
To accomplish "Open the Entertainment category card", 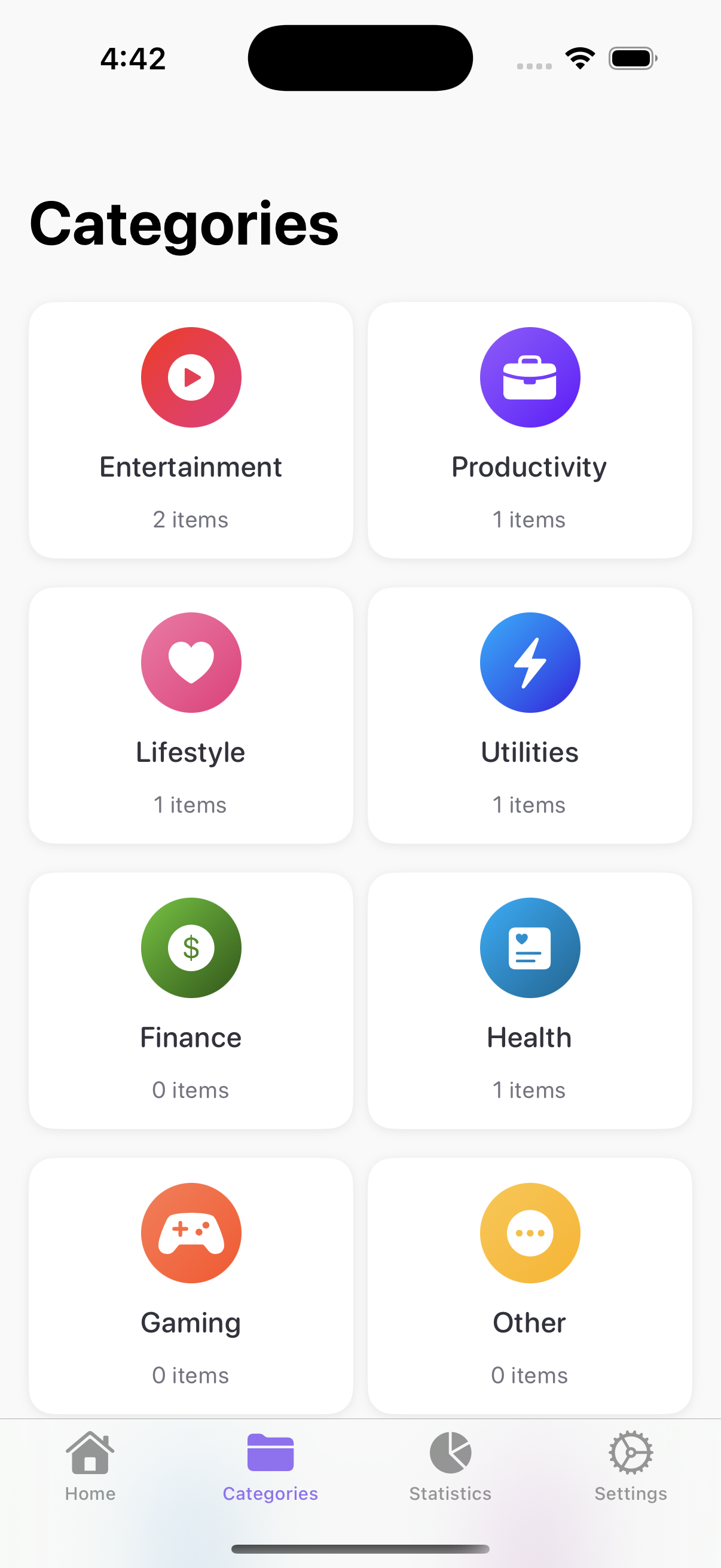I will click(191, 429).
